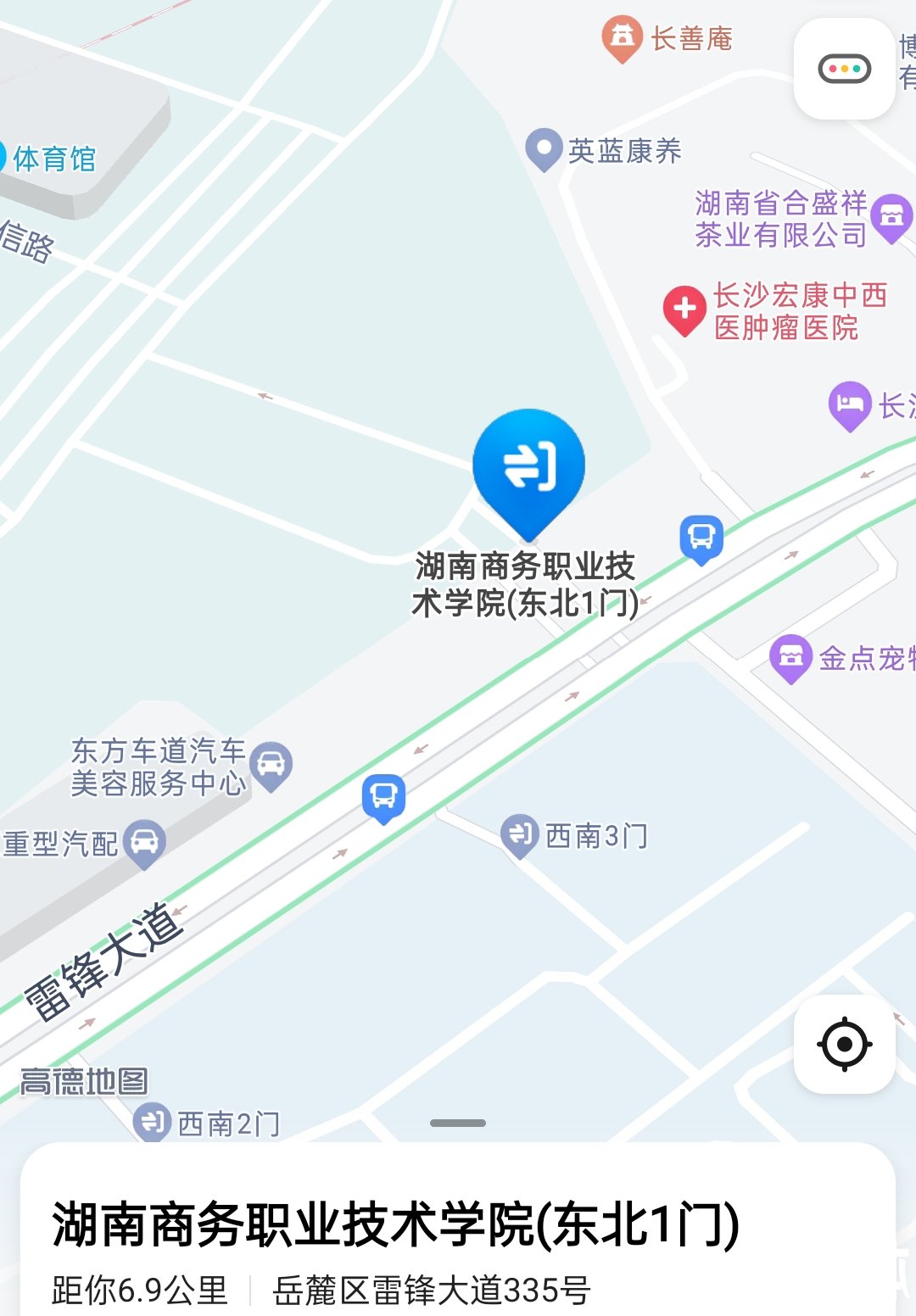The height and width of the screenshot is (1316, 916).
Task: Select the 金点宠物 pet shop marker
Action: coord(790,656)
